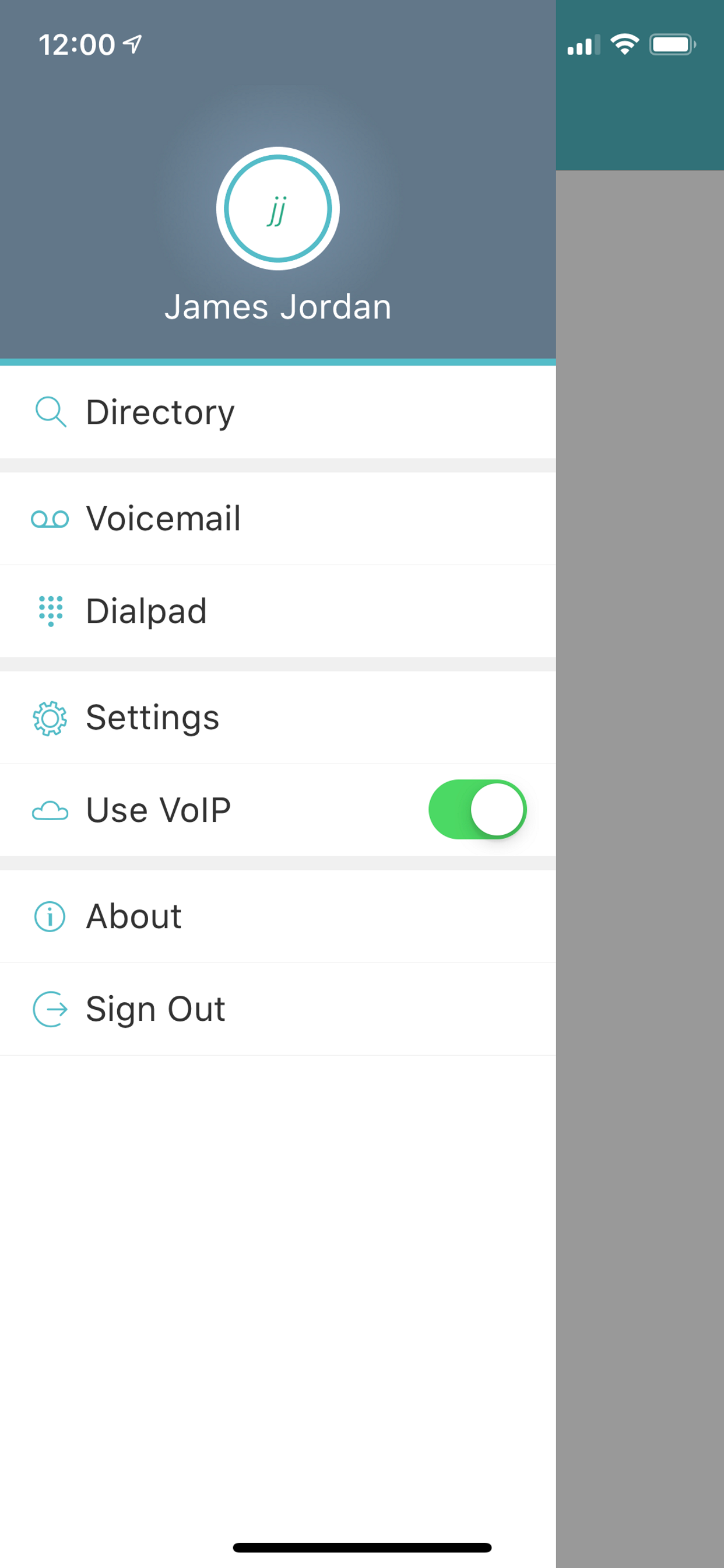Tap the James Jordan profile avatar
The width and height of the screenshot is (724, 1568).
pos(278,208)
